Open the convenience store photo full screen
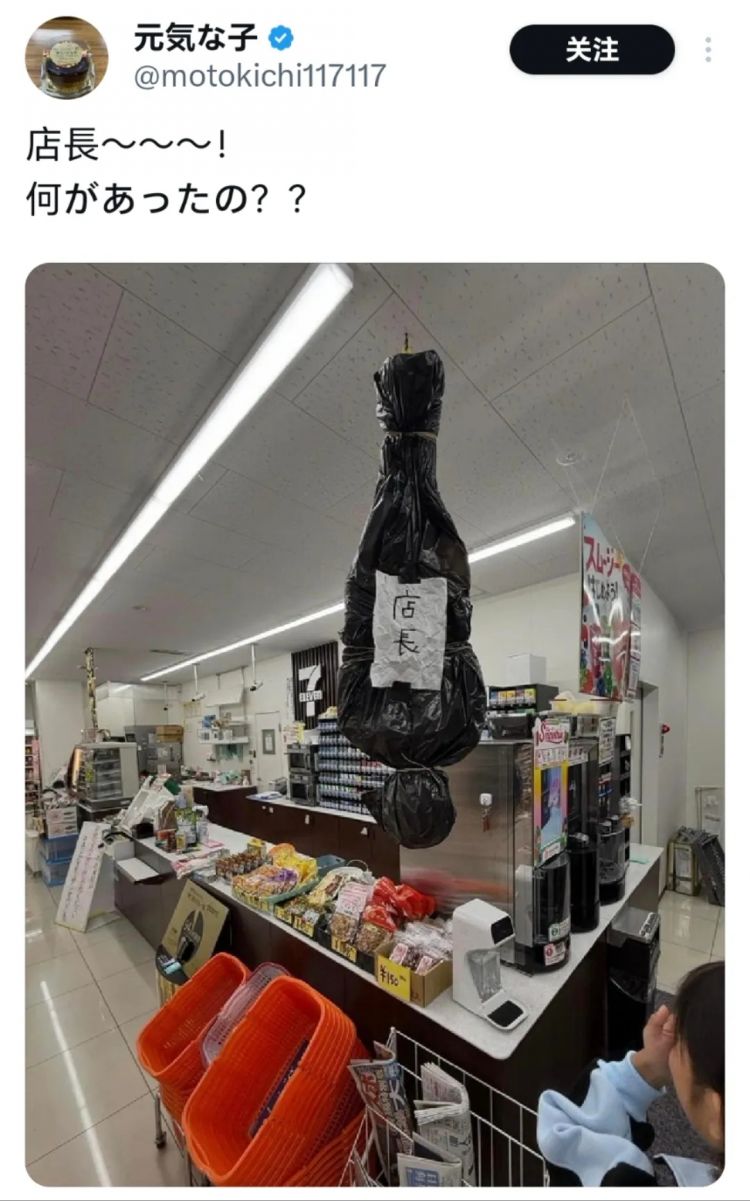The height and width of the screenshot is (1201, 750). (374, 724)
